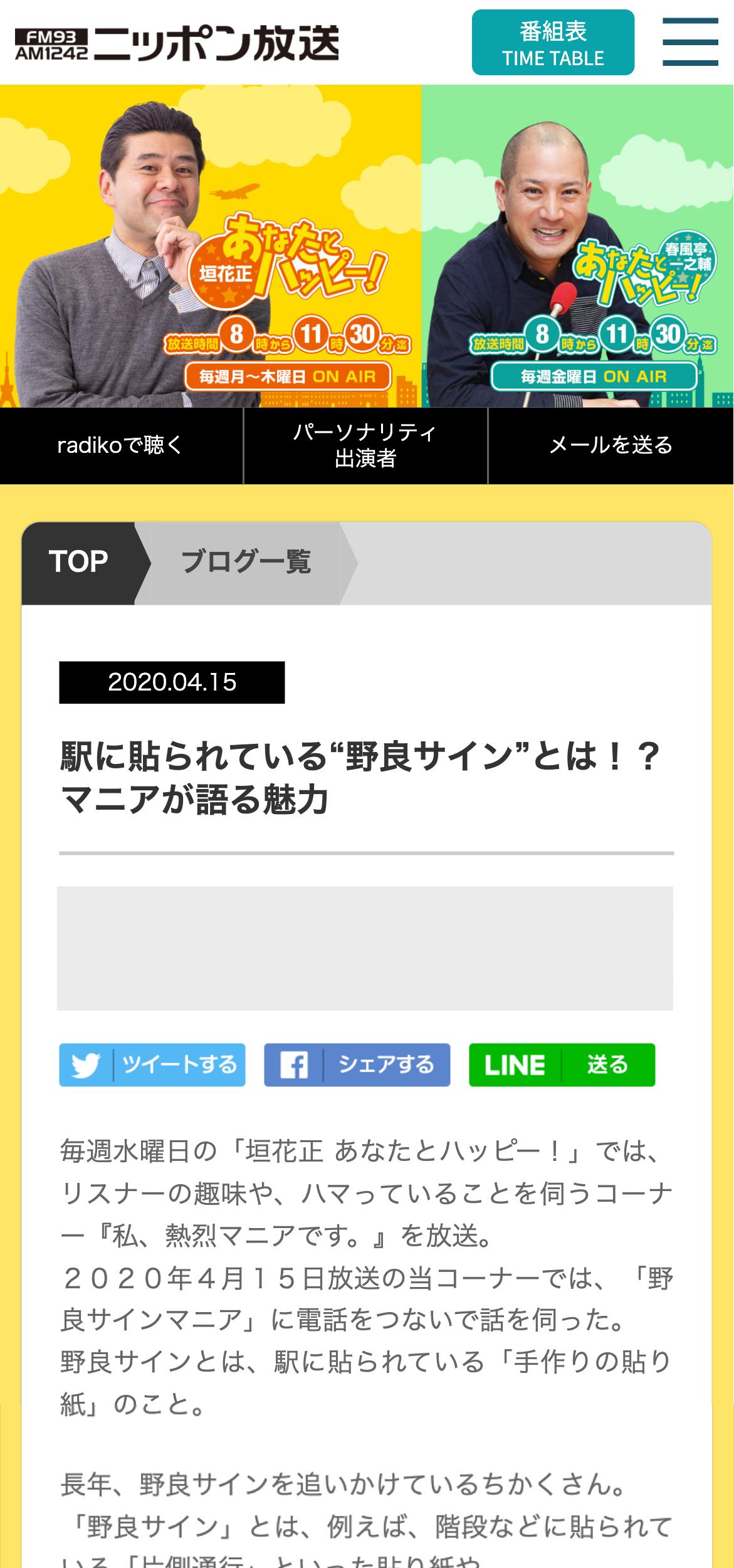
Task: Choose メールを送る
Action: (611, 446)
